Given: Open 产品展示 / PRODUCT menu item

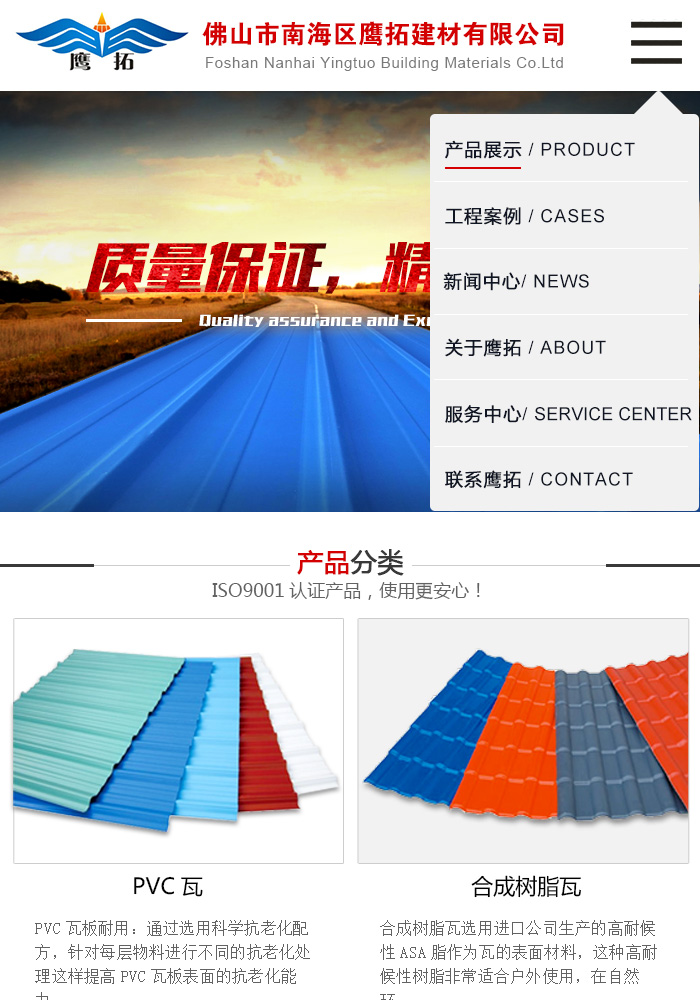Looking at the screenshot, I should pyautogui.click(x=540, y=150).
